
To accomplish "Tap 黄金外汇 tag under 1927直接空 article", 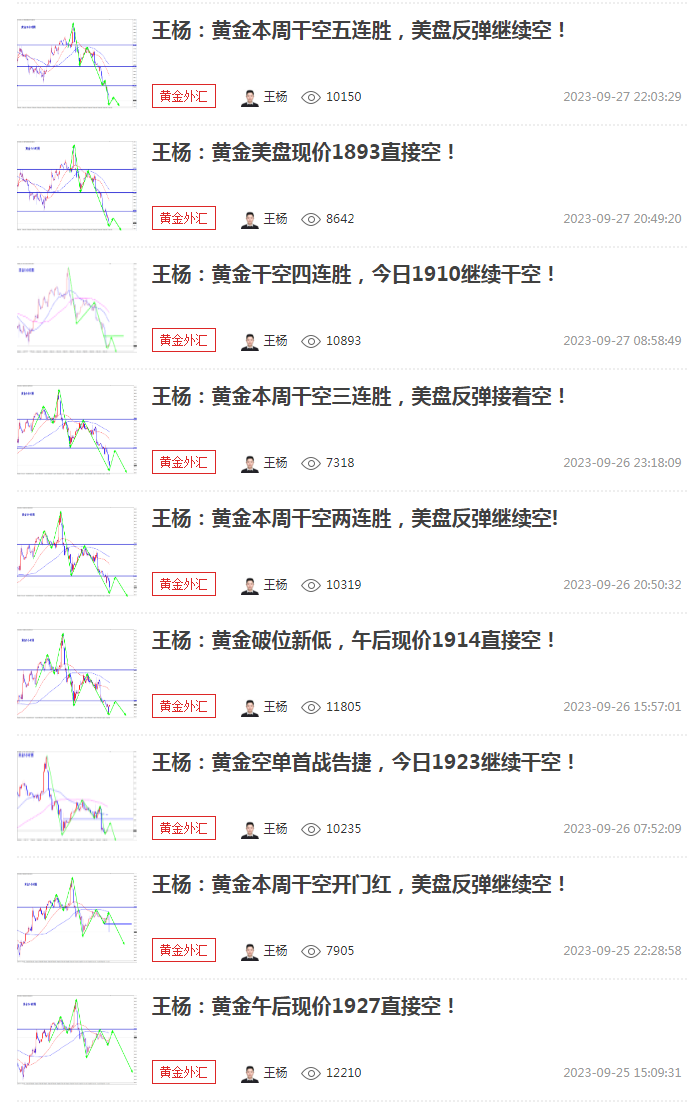I will pos(184,1072).
